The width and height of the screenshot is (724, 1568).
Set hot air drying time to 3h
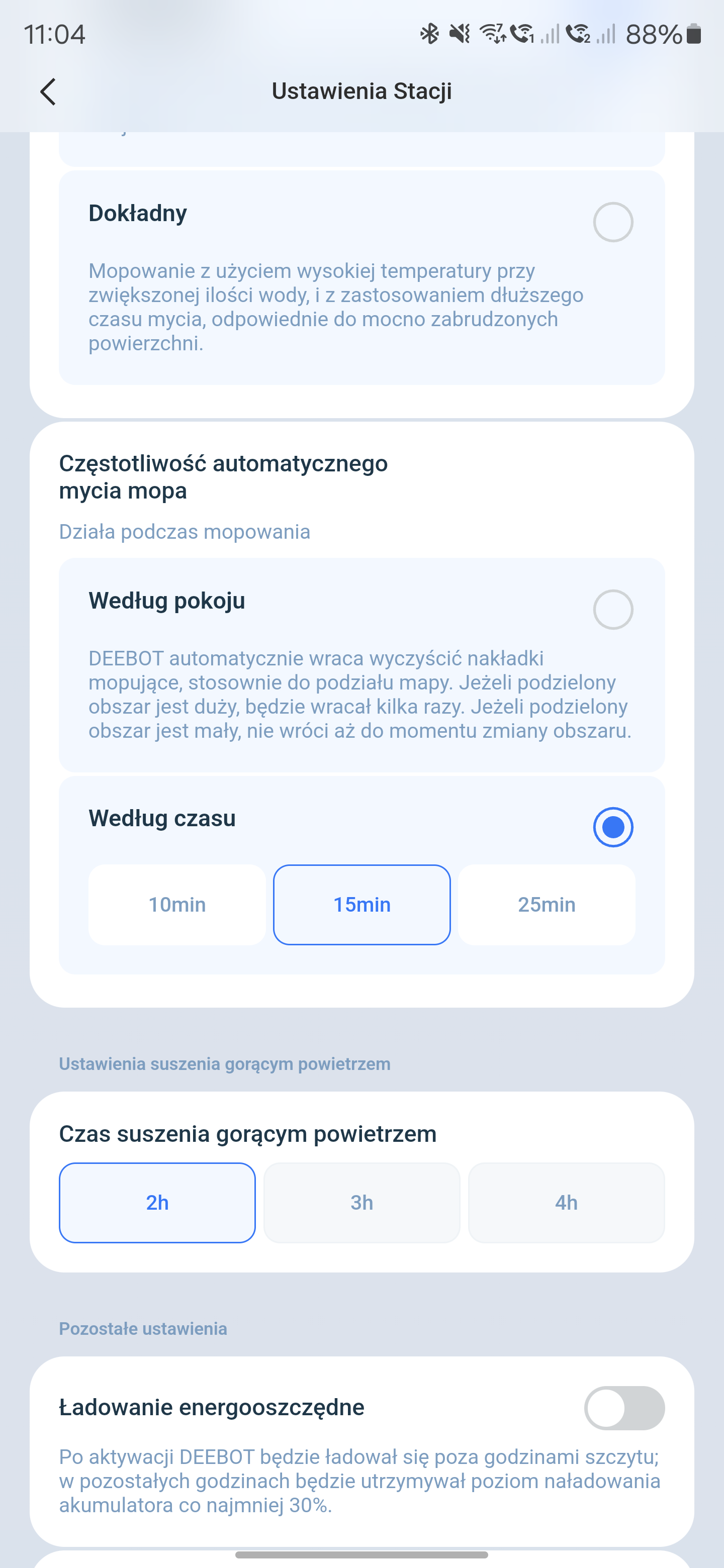click(361, 1203)
